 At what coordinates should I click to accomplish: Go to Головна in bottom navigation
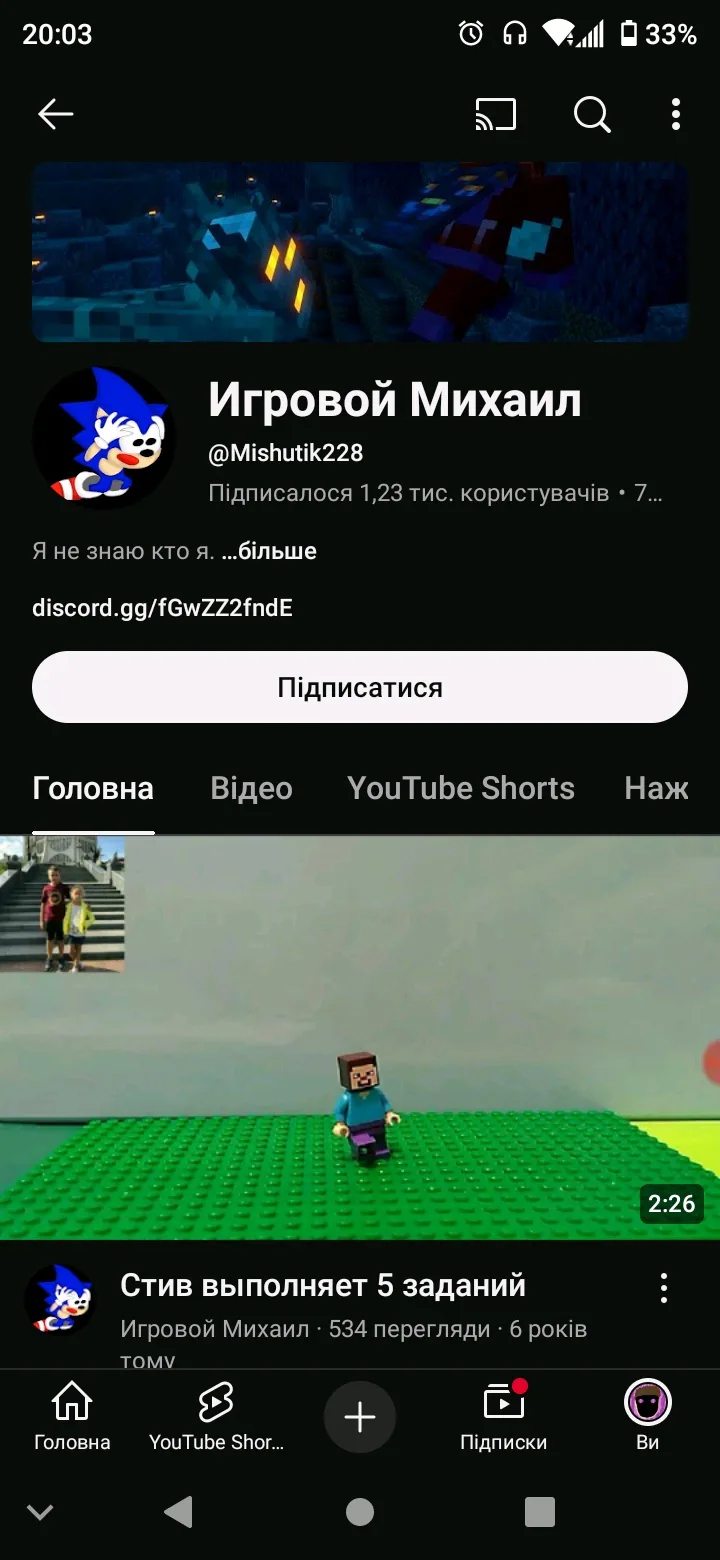(x=72, y=1416)
